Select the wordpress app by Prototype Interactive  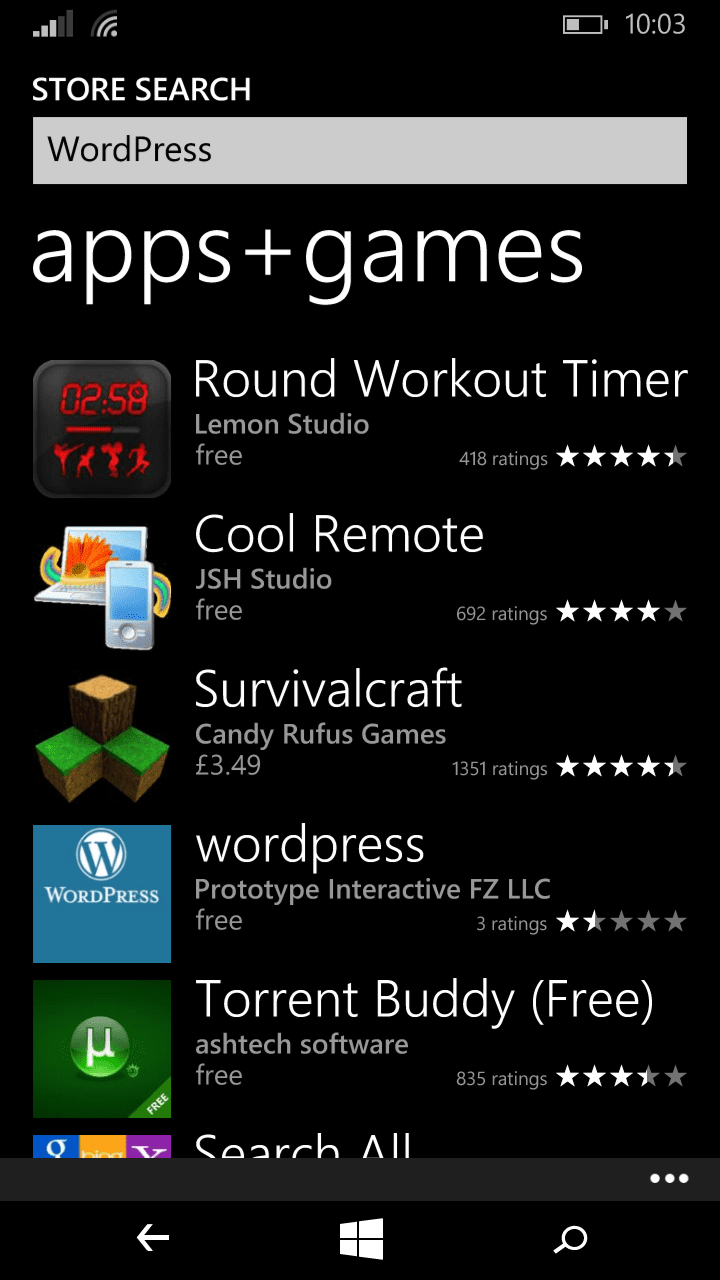tap(360, 893)
